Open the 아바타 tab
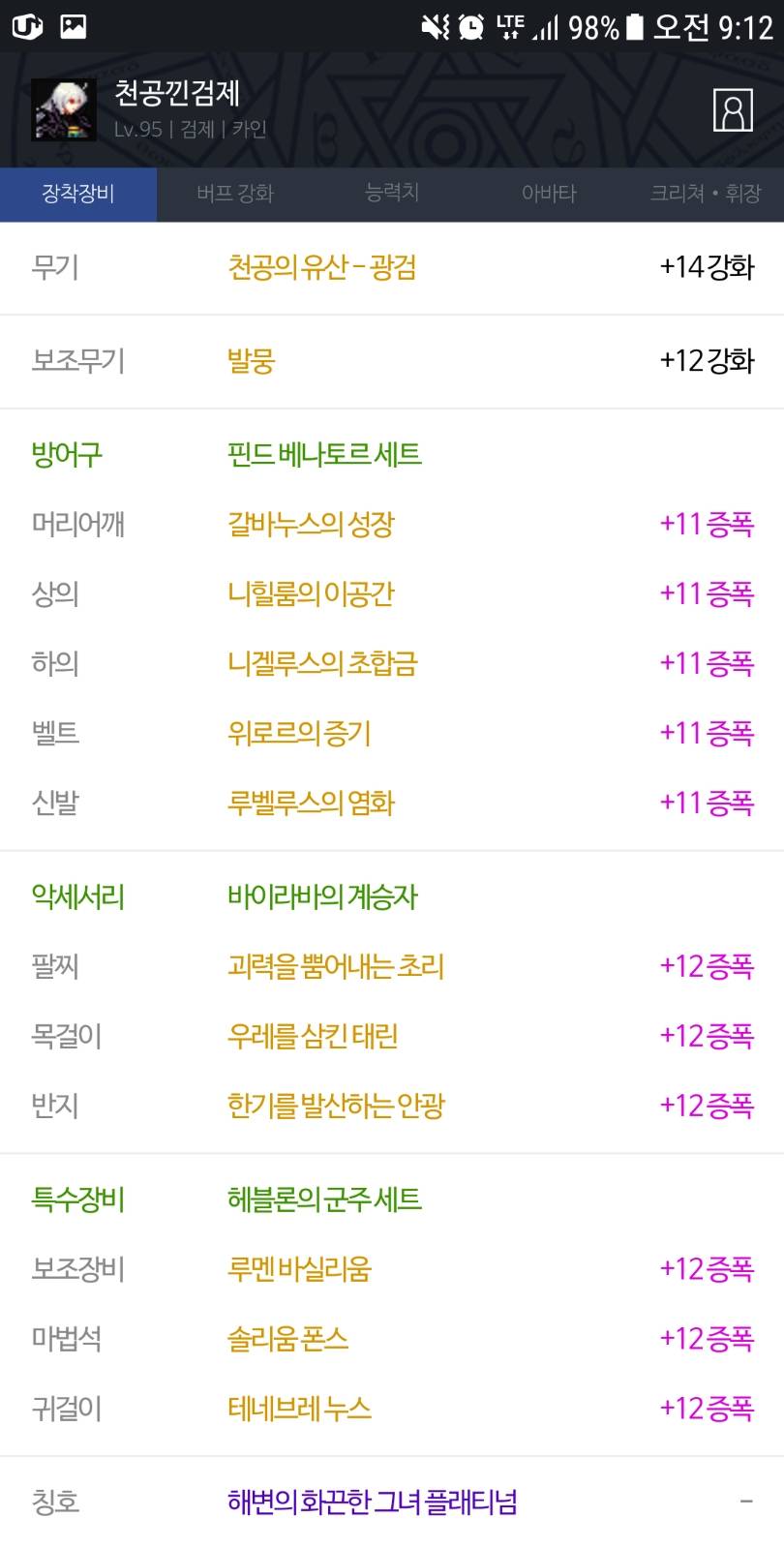This screenshot has height=1548, width=784. pyautogui.click(x=549, y=194)
